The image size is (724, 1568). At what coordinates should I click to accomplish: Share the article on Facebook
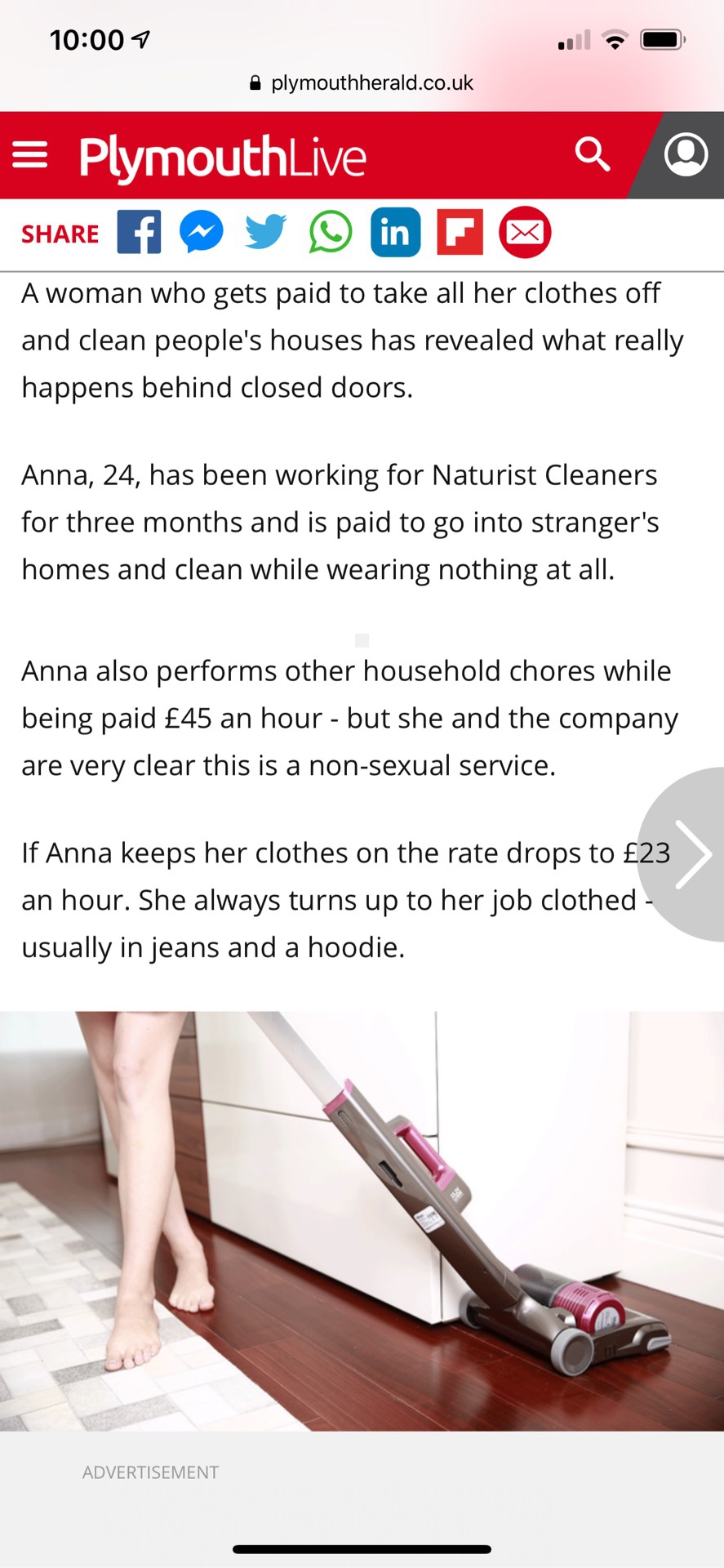139,233
